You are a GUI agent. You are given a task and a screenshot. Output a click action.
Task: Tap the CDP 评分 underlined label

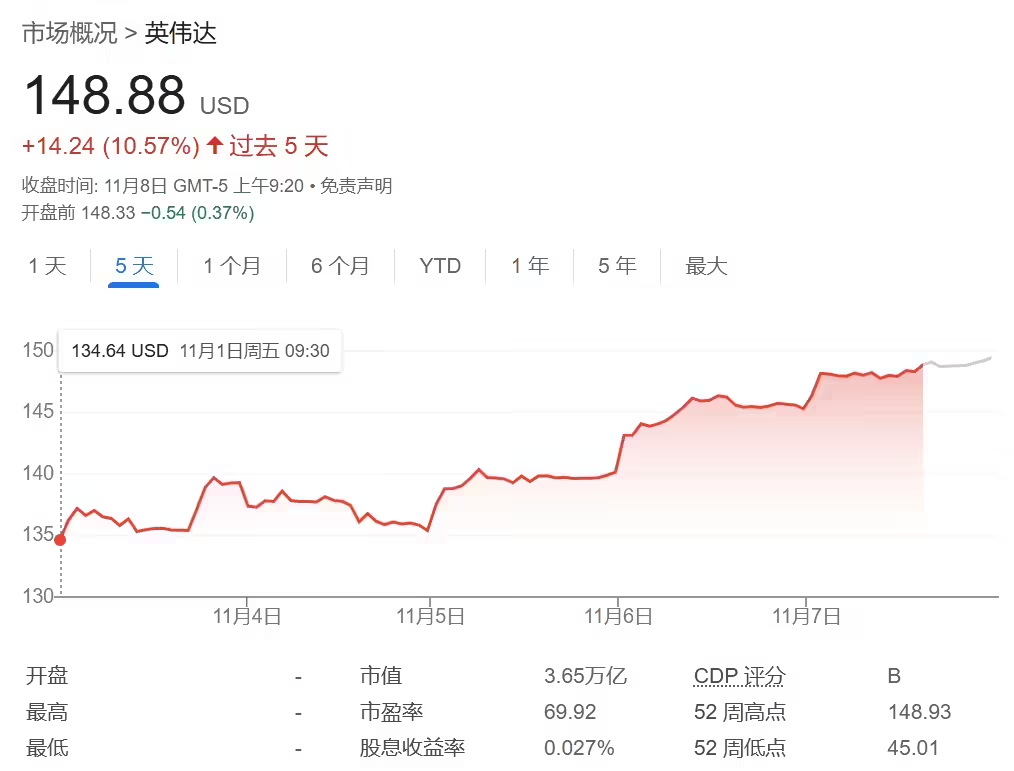[739, 677]
